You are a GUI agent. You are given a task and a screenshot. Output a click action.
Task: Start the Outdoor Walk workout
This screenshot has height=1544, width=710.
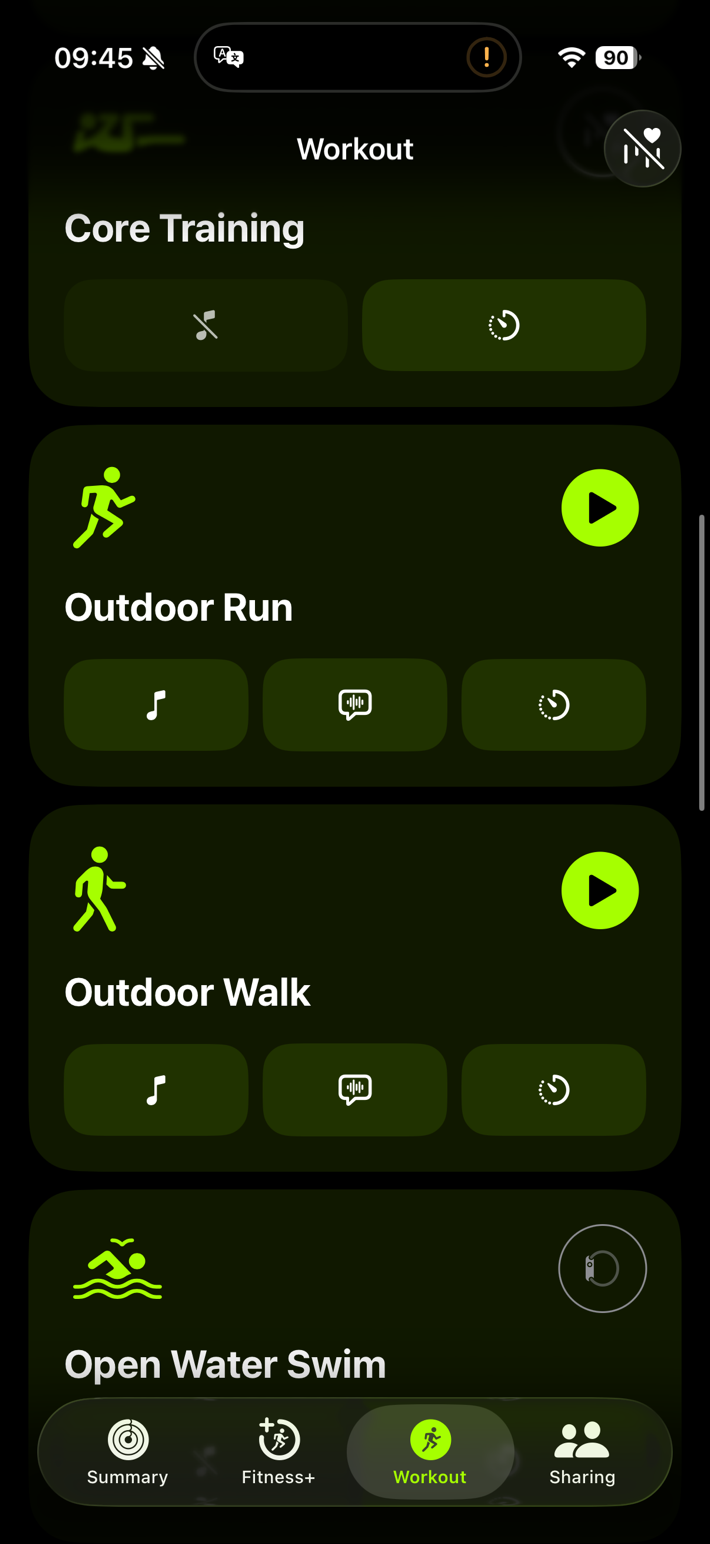click(600, 890)
